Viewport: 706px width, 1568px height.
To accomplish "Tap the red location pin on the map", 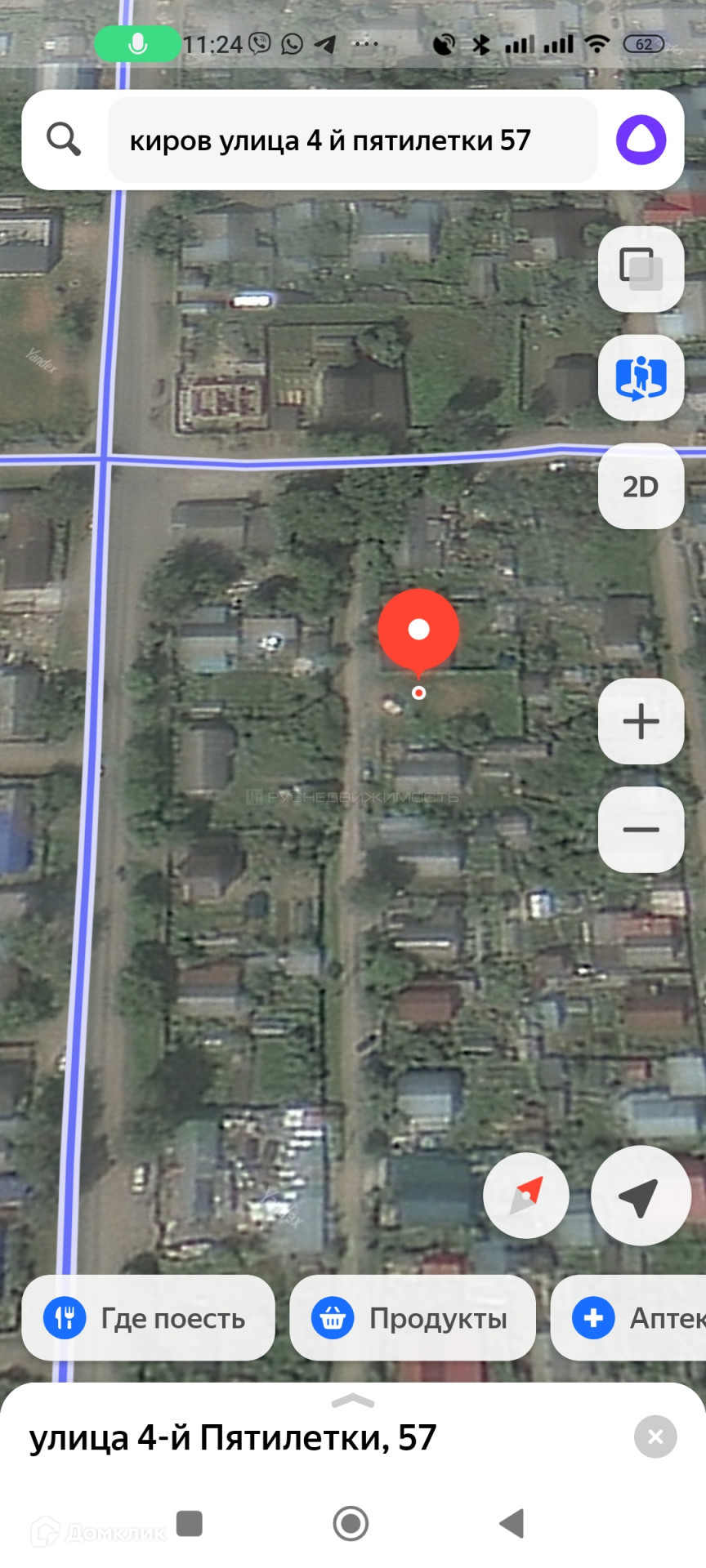I will 418,630.
